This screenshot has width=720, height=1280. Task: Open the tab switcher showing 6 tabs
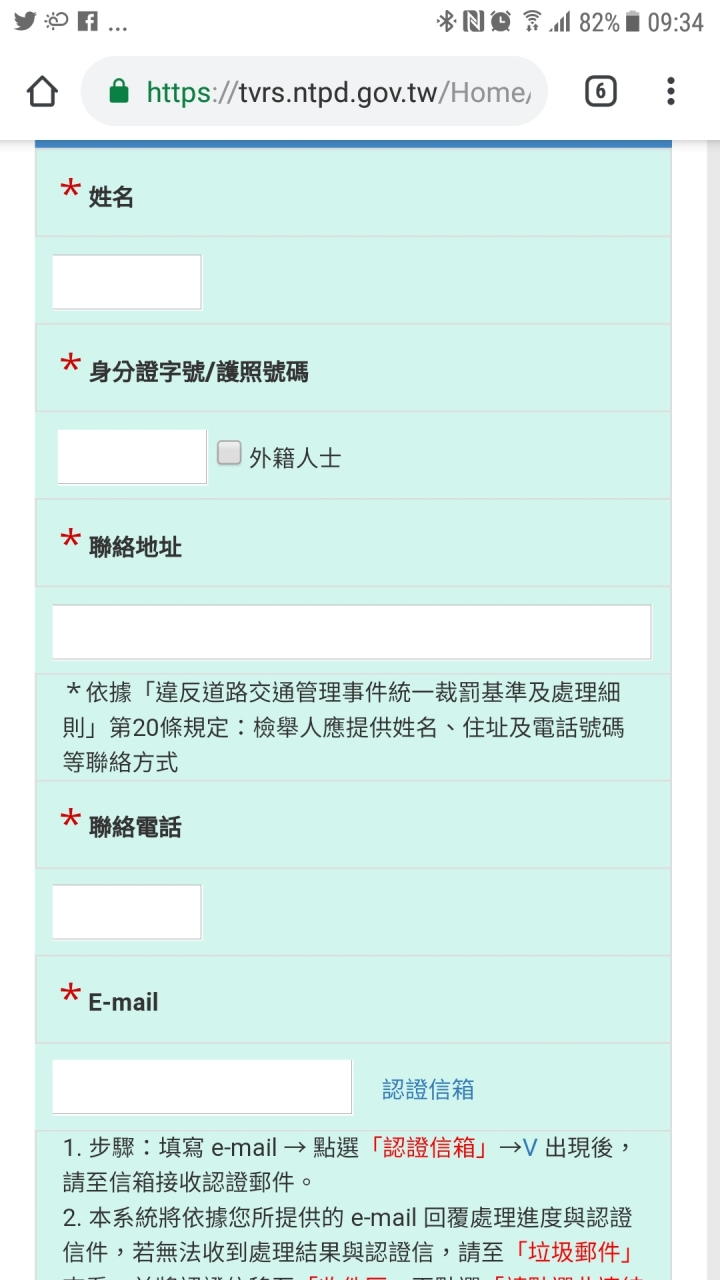tap(600, 92)
